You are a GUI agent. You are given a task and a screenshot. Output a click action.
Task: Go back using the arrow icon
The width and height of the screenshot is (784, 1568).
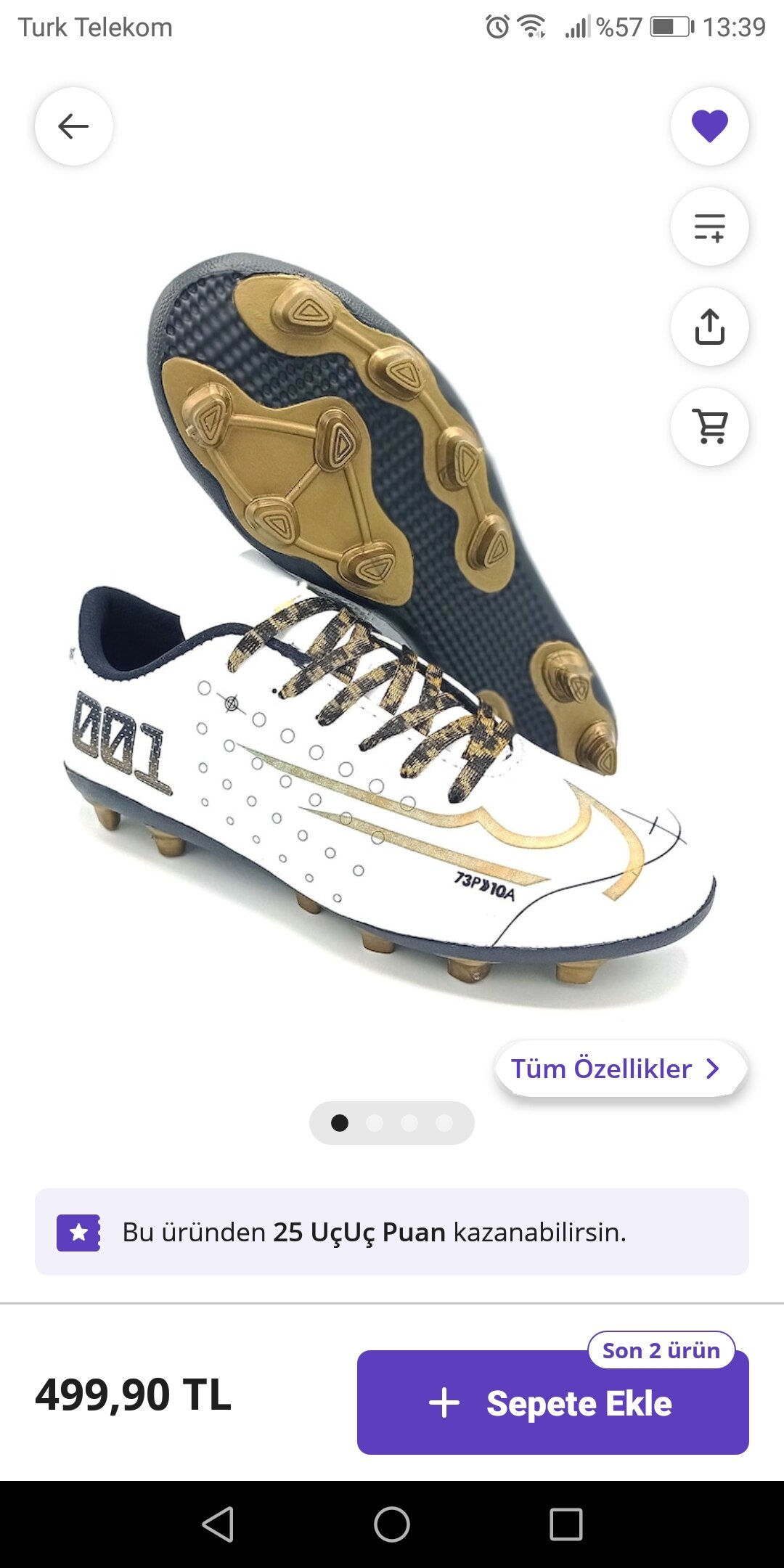pyautogui.click(x=74, y=126)
